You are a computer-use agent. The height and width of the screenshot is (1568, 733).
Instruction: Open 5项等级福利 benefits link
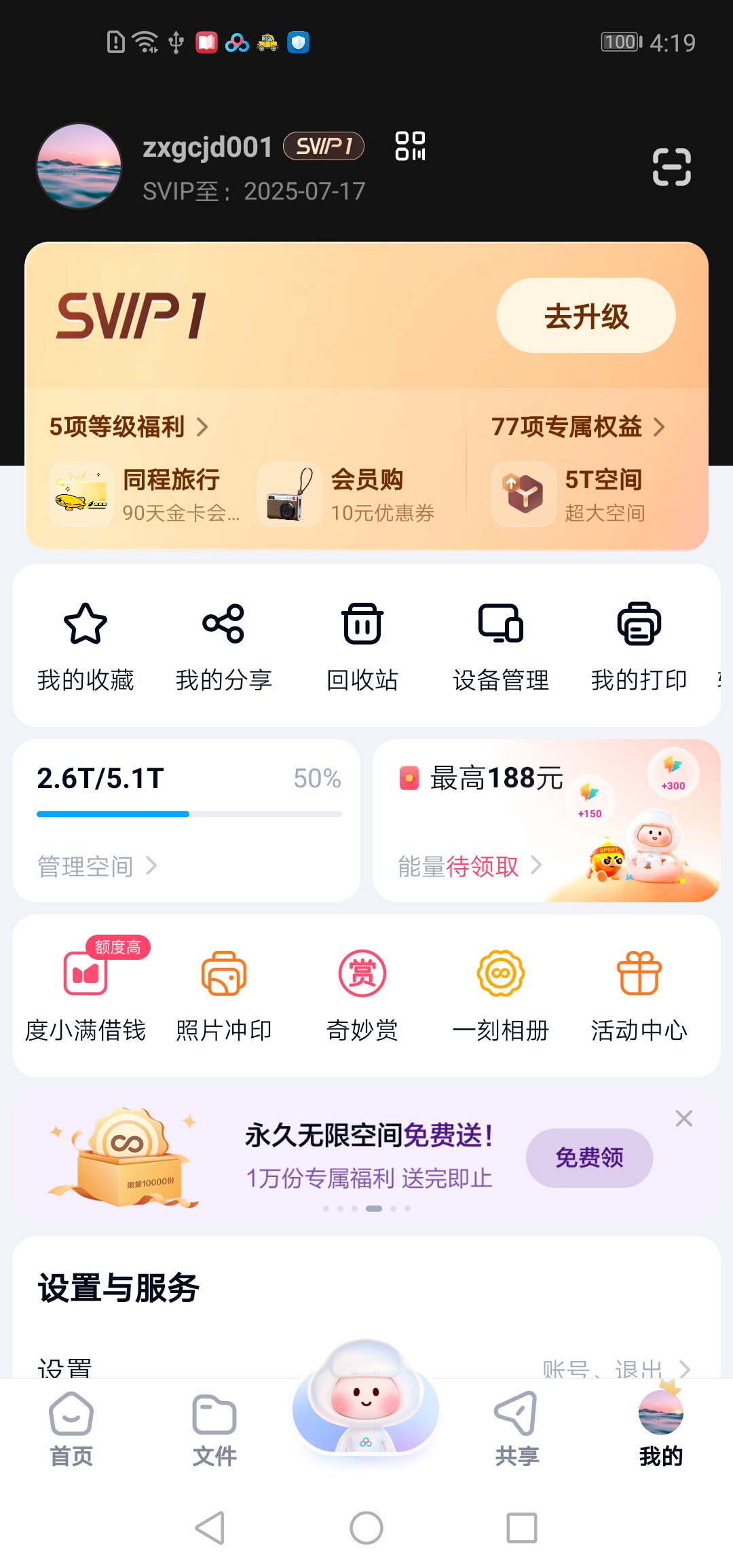coord(128,427)
